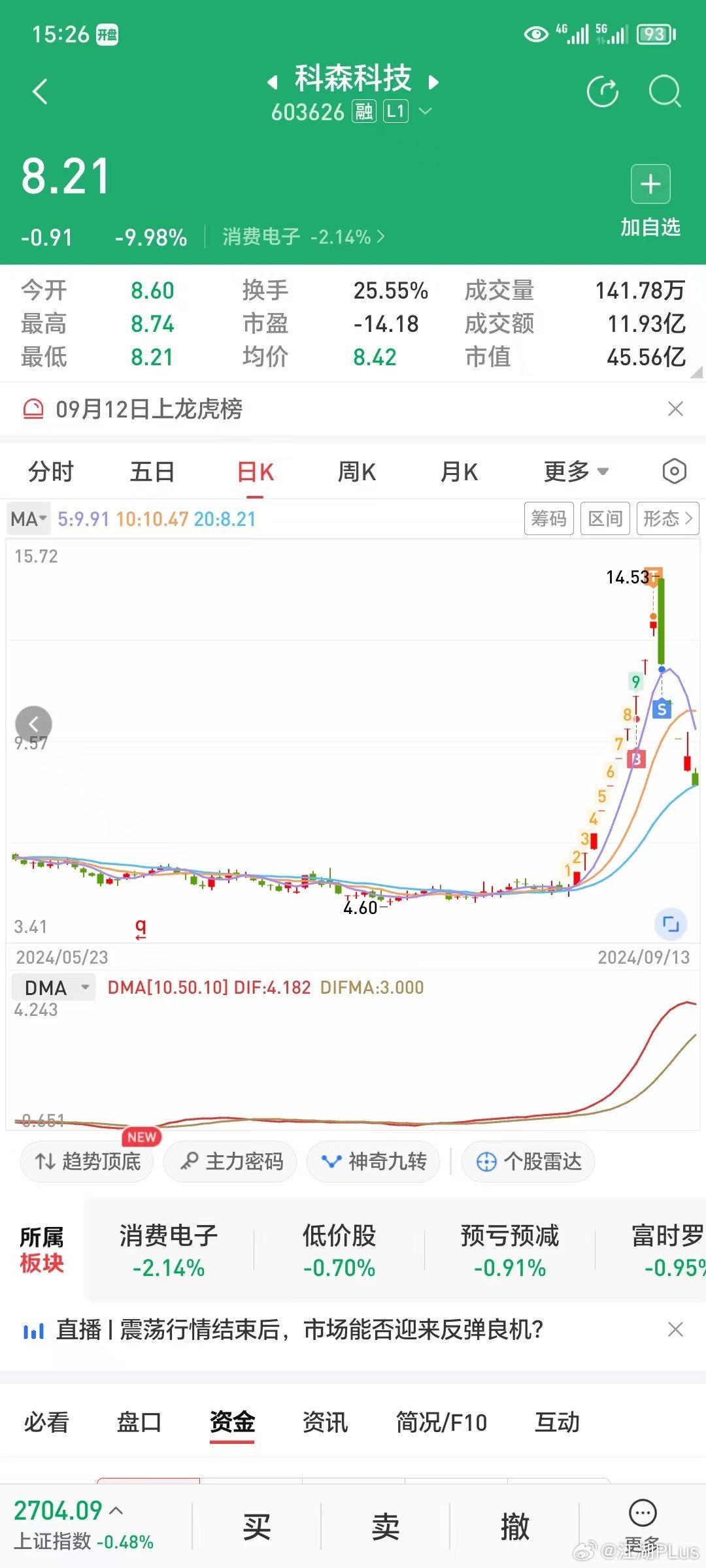Screen dimensions: 706x1568
Task: Select the 神奇九转 indicator tool
Action: click(x=373, y=1162)
